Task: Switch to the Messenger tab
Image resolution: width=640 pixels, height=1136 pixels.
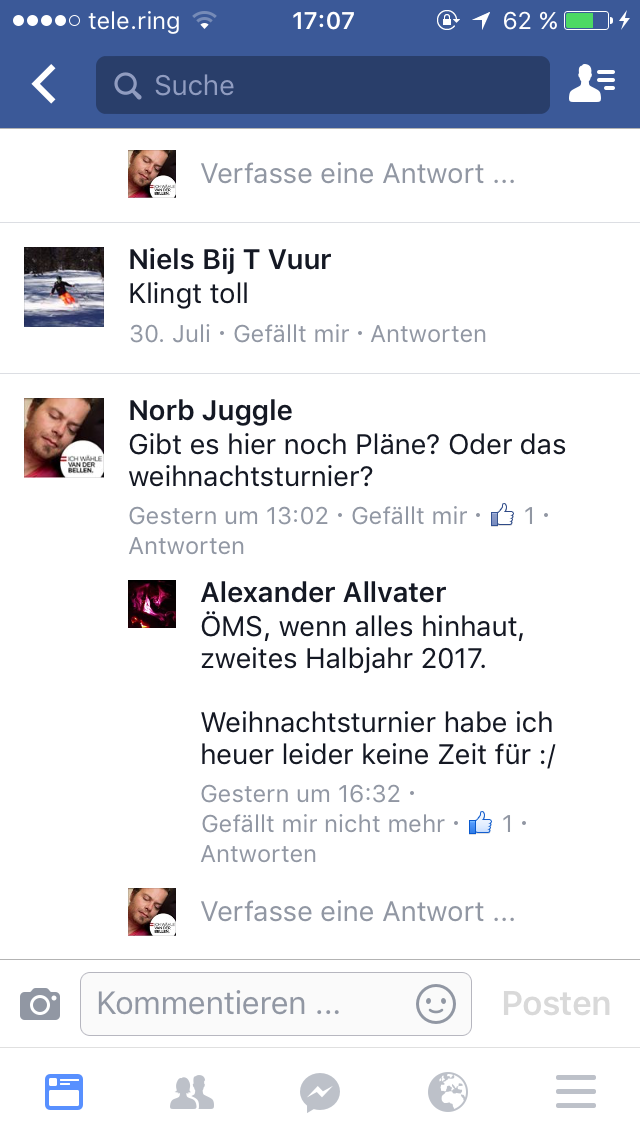Action: (320, 1092)
